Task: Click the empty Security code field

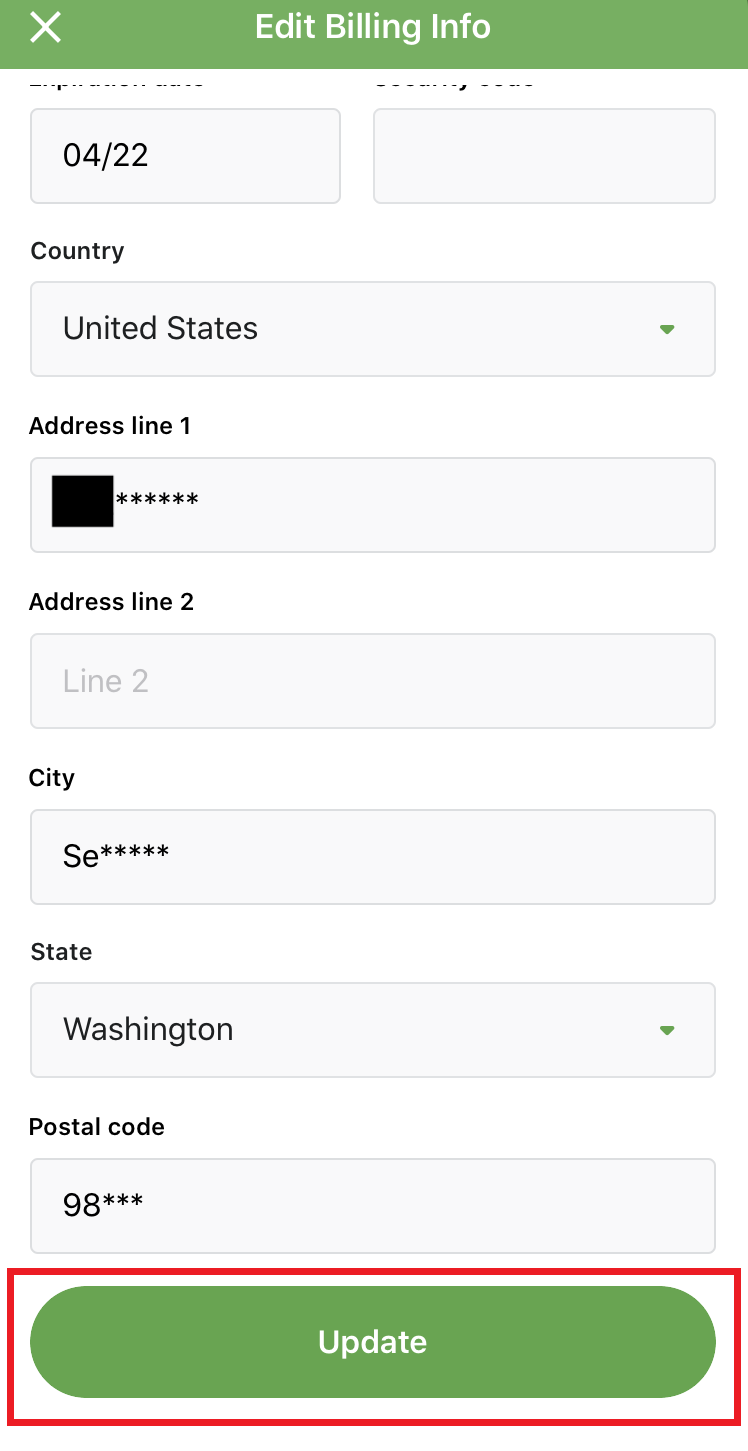Action: click(544, 155)
